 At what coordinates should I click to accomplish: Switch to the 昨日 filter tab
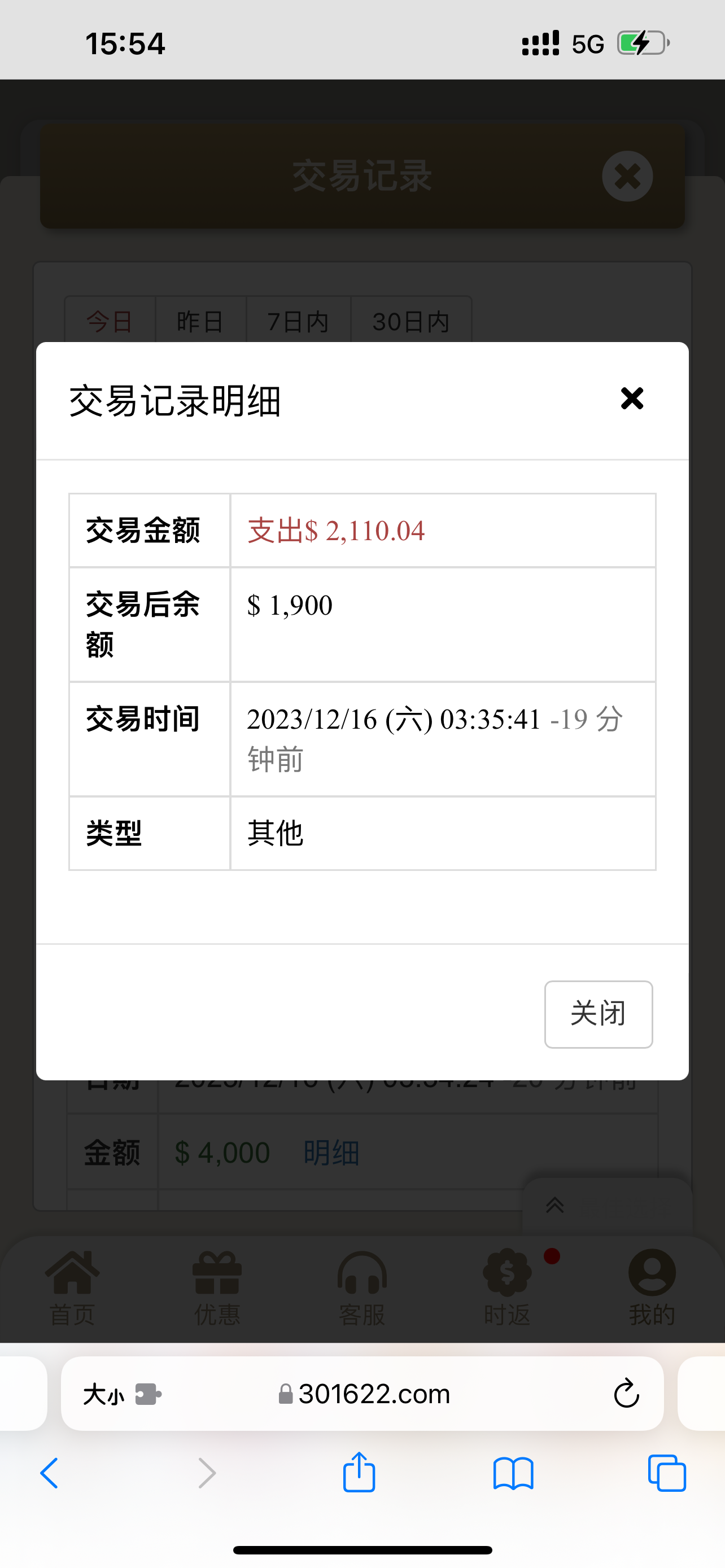coord(199,321)
